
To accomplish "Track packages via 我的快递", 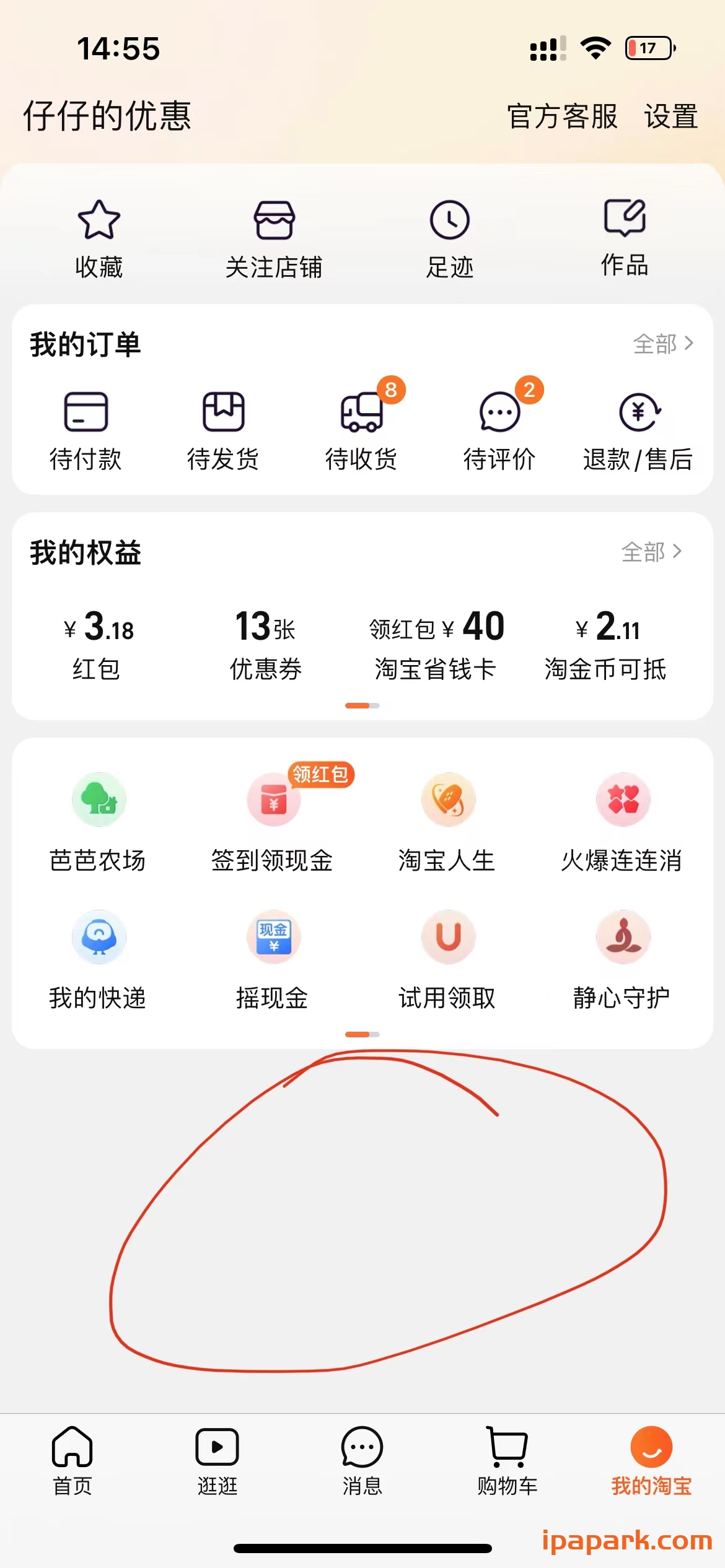I will click(x=99, y=960).
